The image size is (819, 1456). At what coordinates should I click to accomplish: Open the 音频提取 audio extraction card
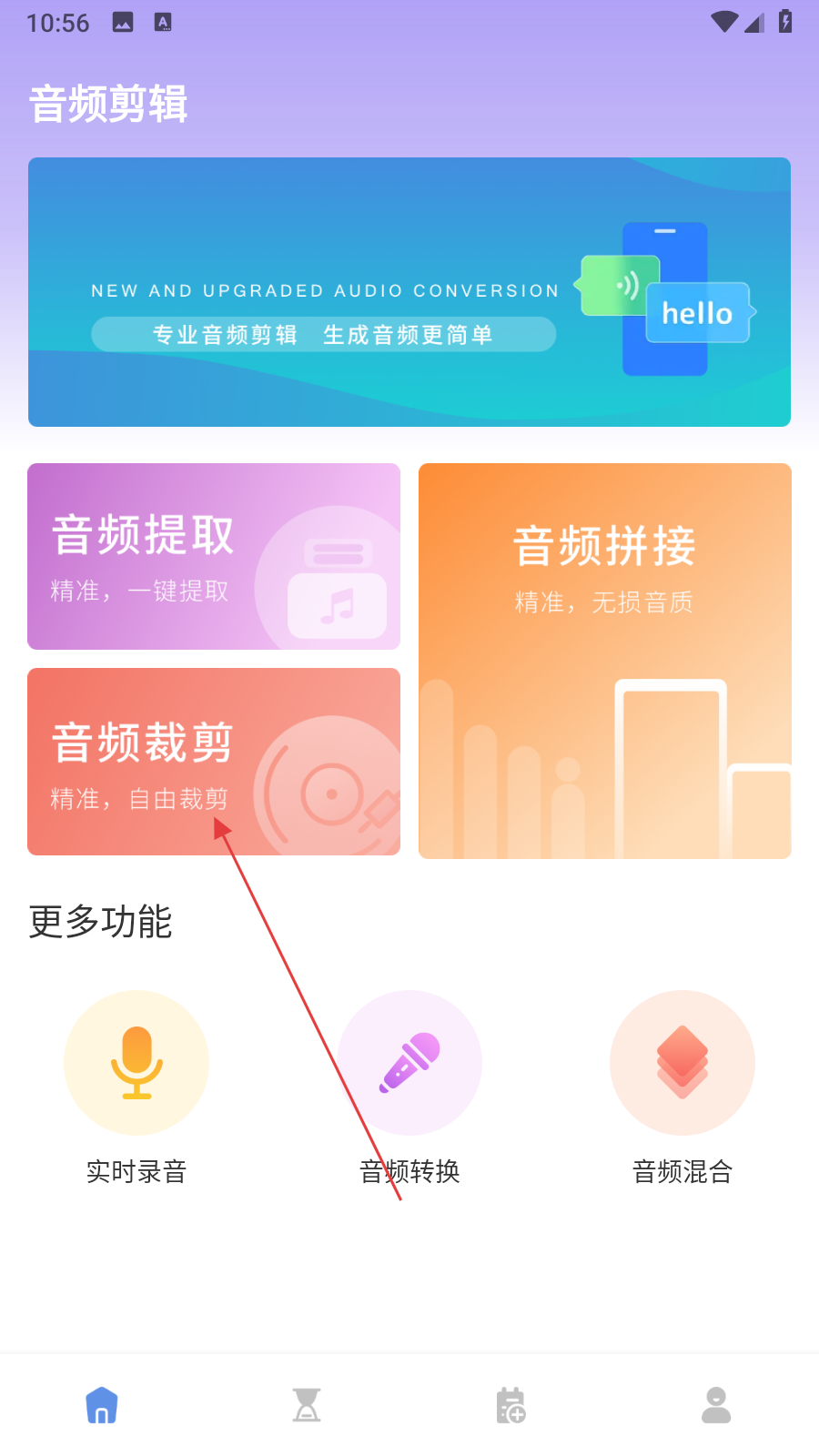point(214,556)
